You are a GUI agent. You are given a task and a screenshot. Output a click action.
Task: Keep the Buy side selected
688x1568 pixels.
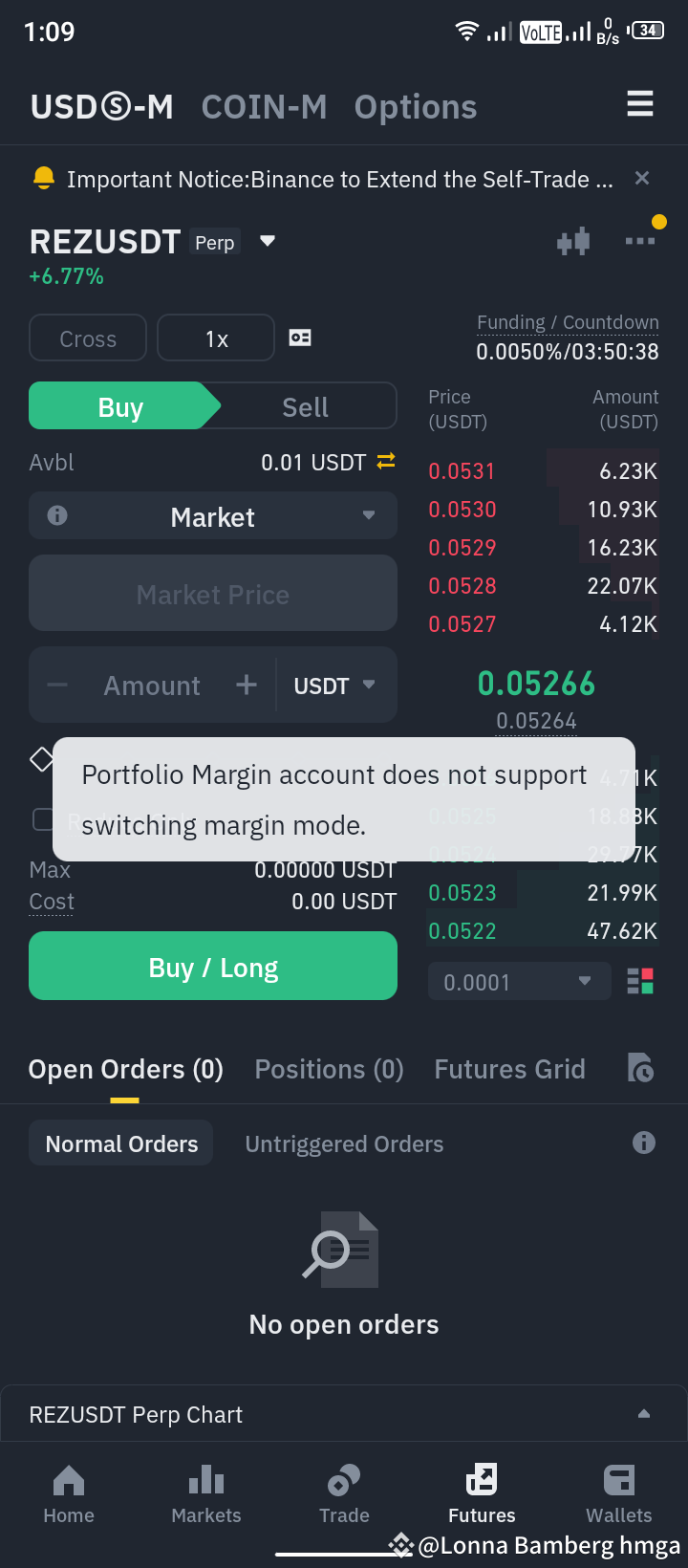[122, 405]
